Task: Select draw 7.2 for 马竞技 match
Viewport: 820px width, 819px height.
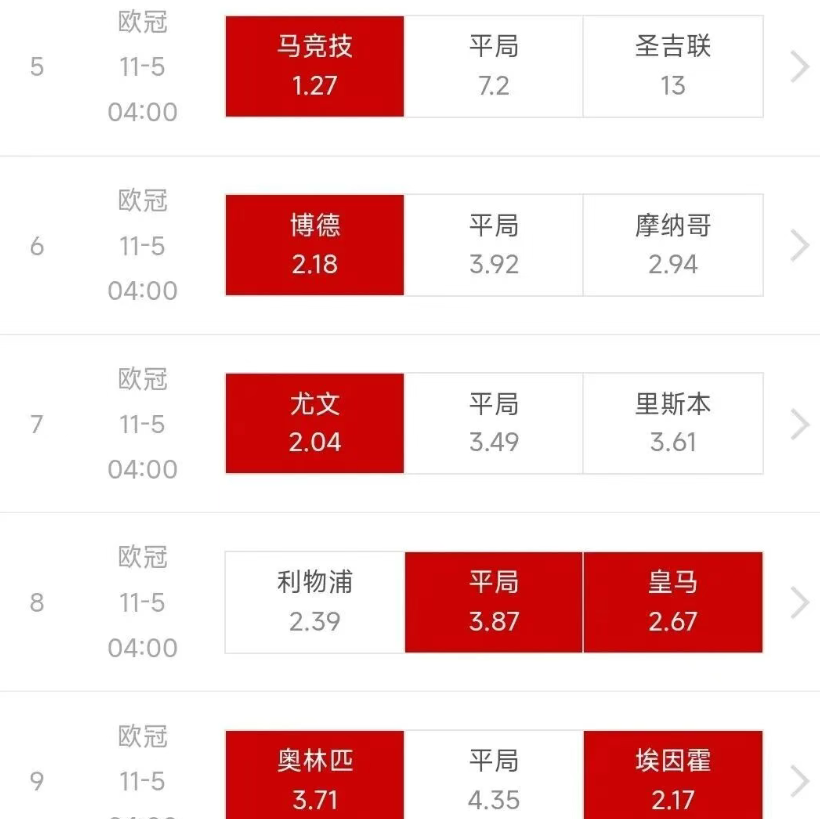Action: click(x=493, y=66)
